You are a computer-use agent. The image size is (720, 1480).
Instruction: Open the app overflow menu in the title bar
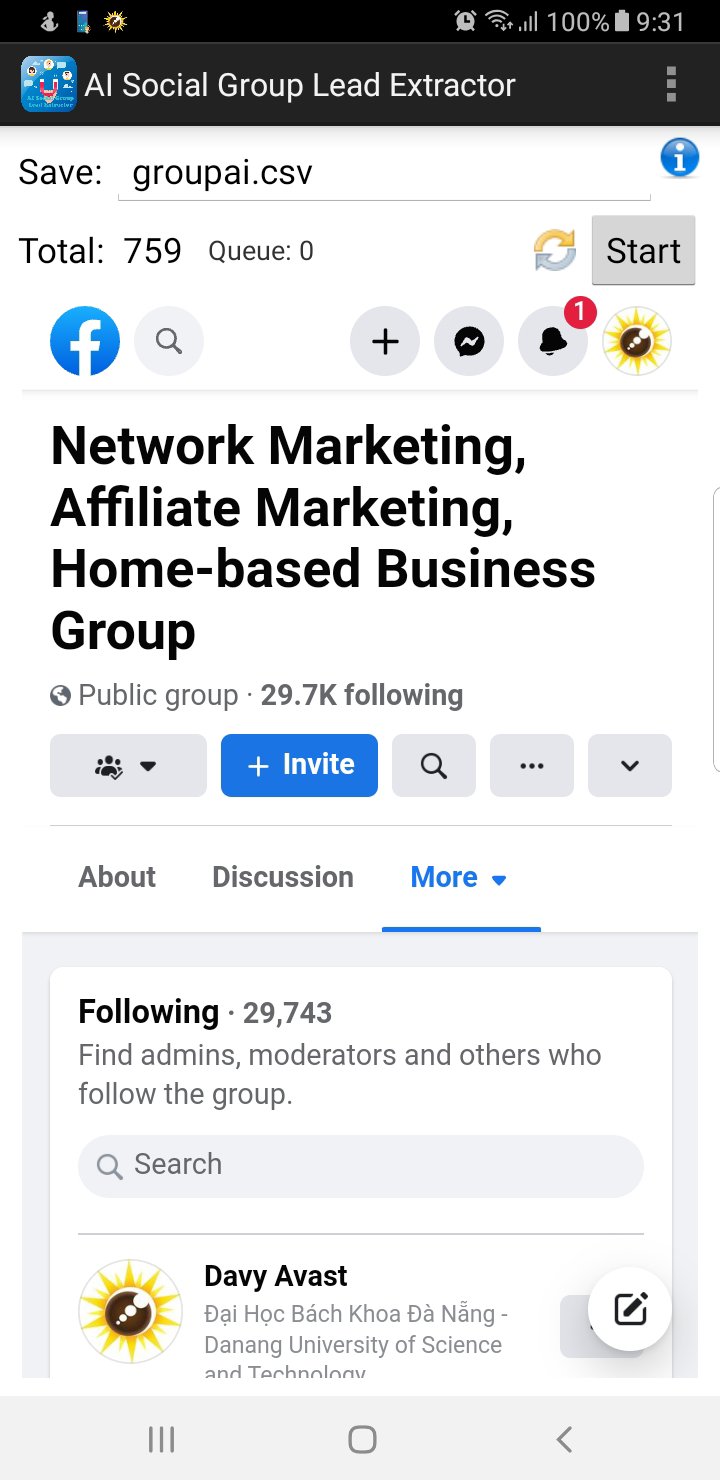[670, 84]
